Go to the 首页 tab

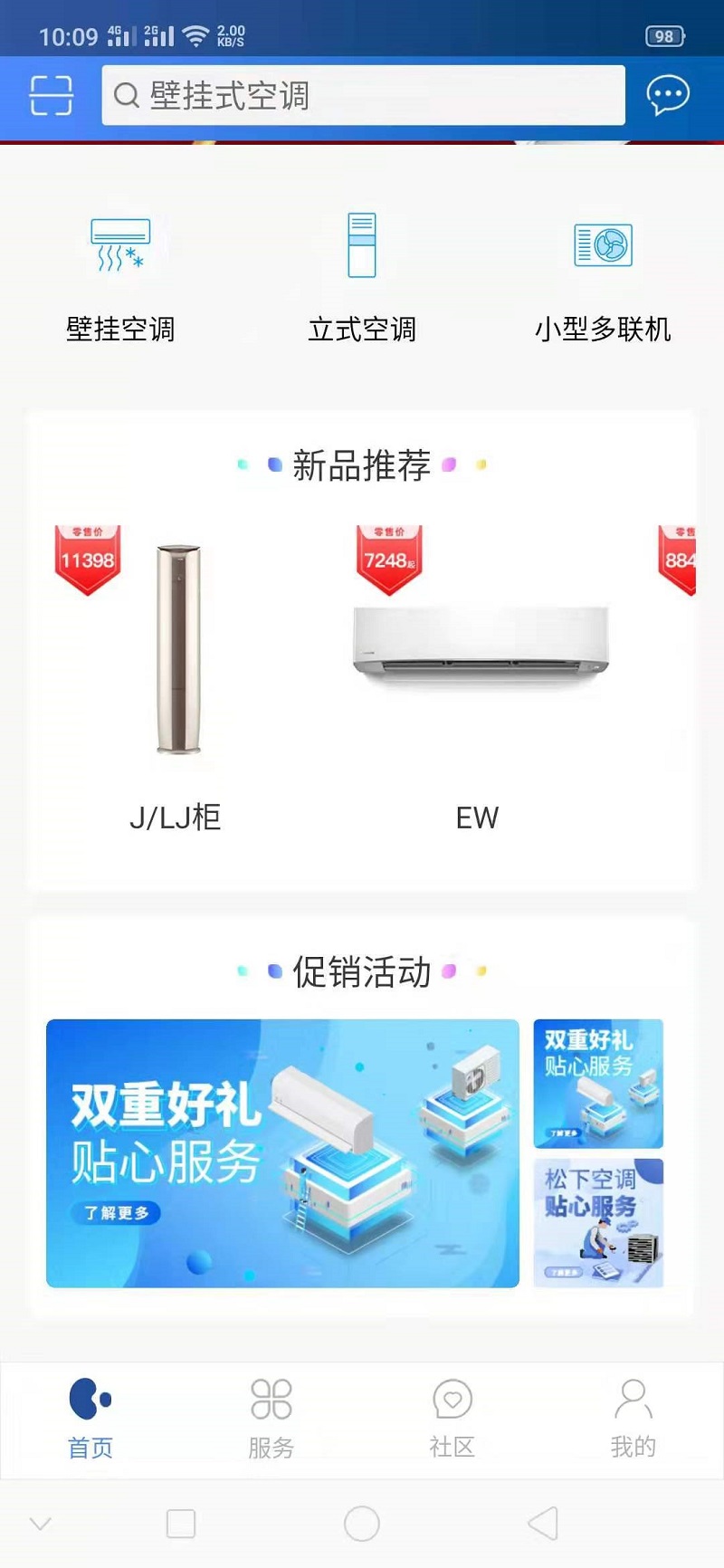(x=90, y=1419)
